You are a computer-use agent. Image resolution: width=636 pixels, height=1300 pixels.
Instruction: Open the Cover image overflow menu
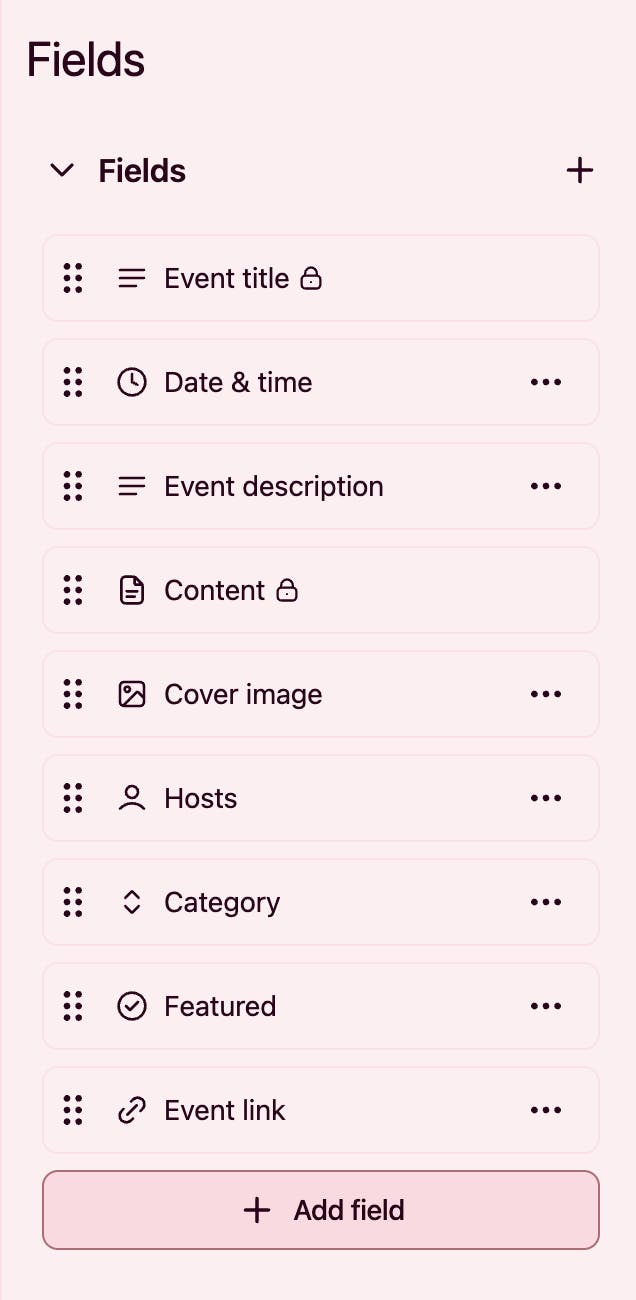[546, 695]
